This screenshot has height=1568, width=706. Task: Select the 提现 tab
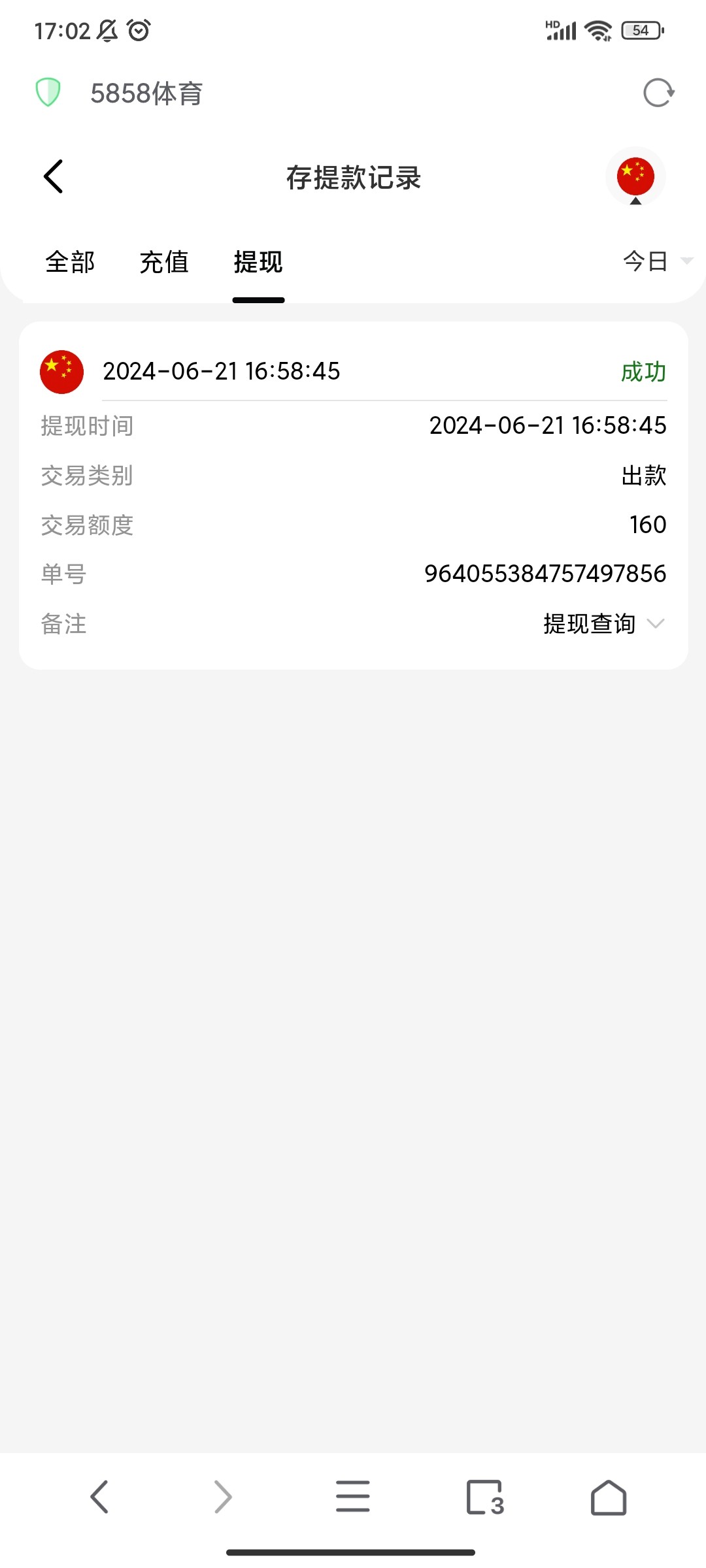(x=258, y=263)
